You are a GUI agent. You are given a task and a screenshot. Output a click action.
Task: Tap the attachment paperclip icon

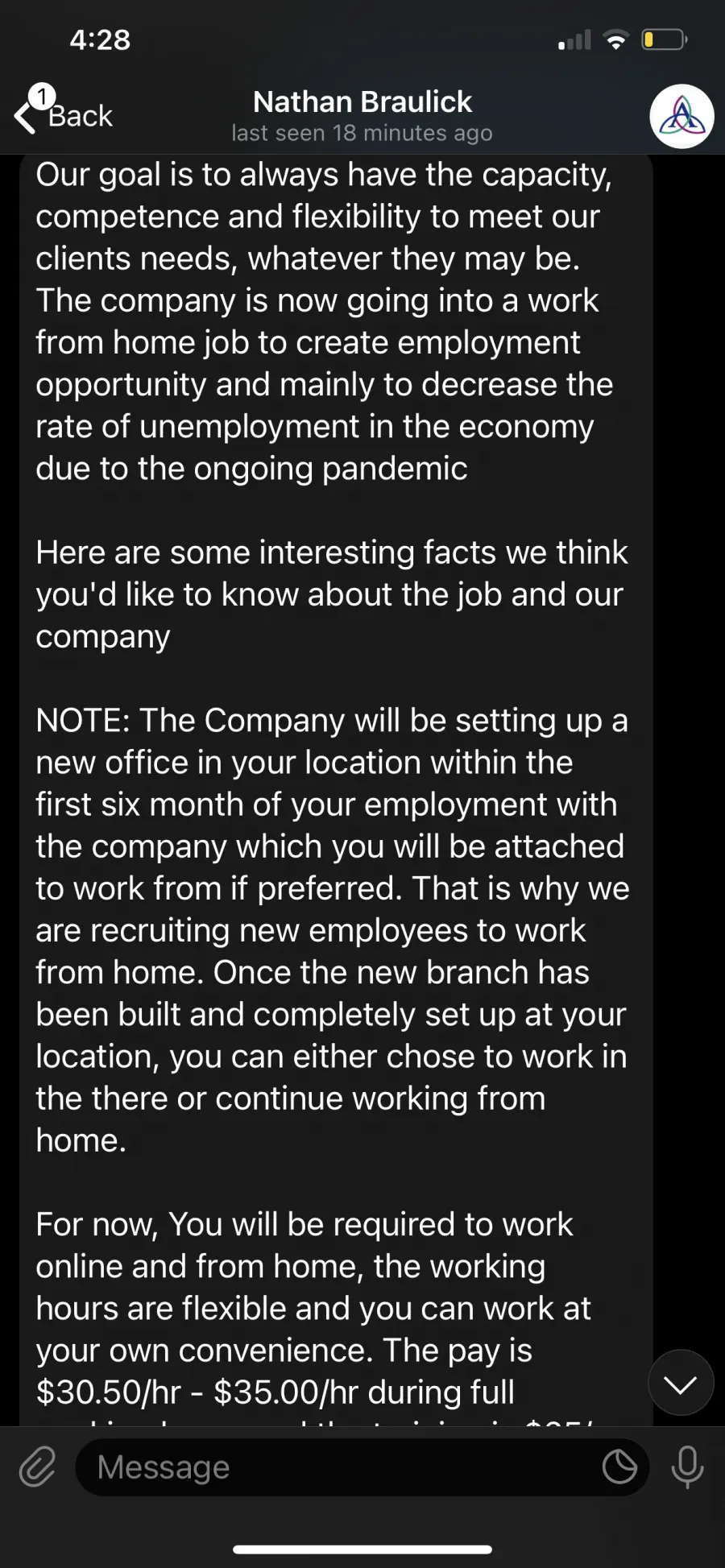pyautogui.click(x=38, y=1467)
